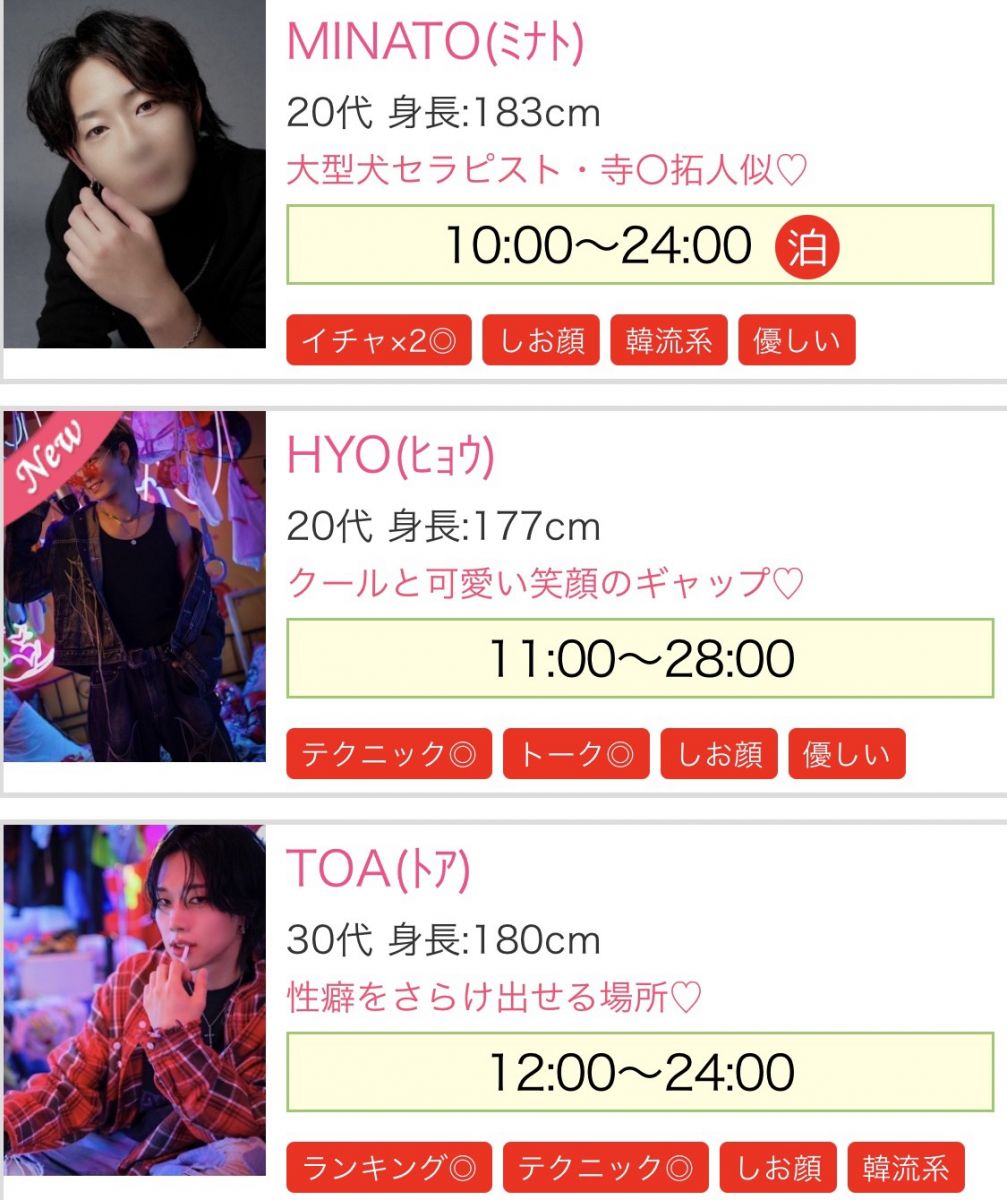Select TOA's しお顔 tag
1007x1200 pixels.
coord(778,1167)
